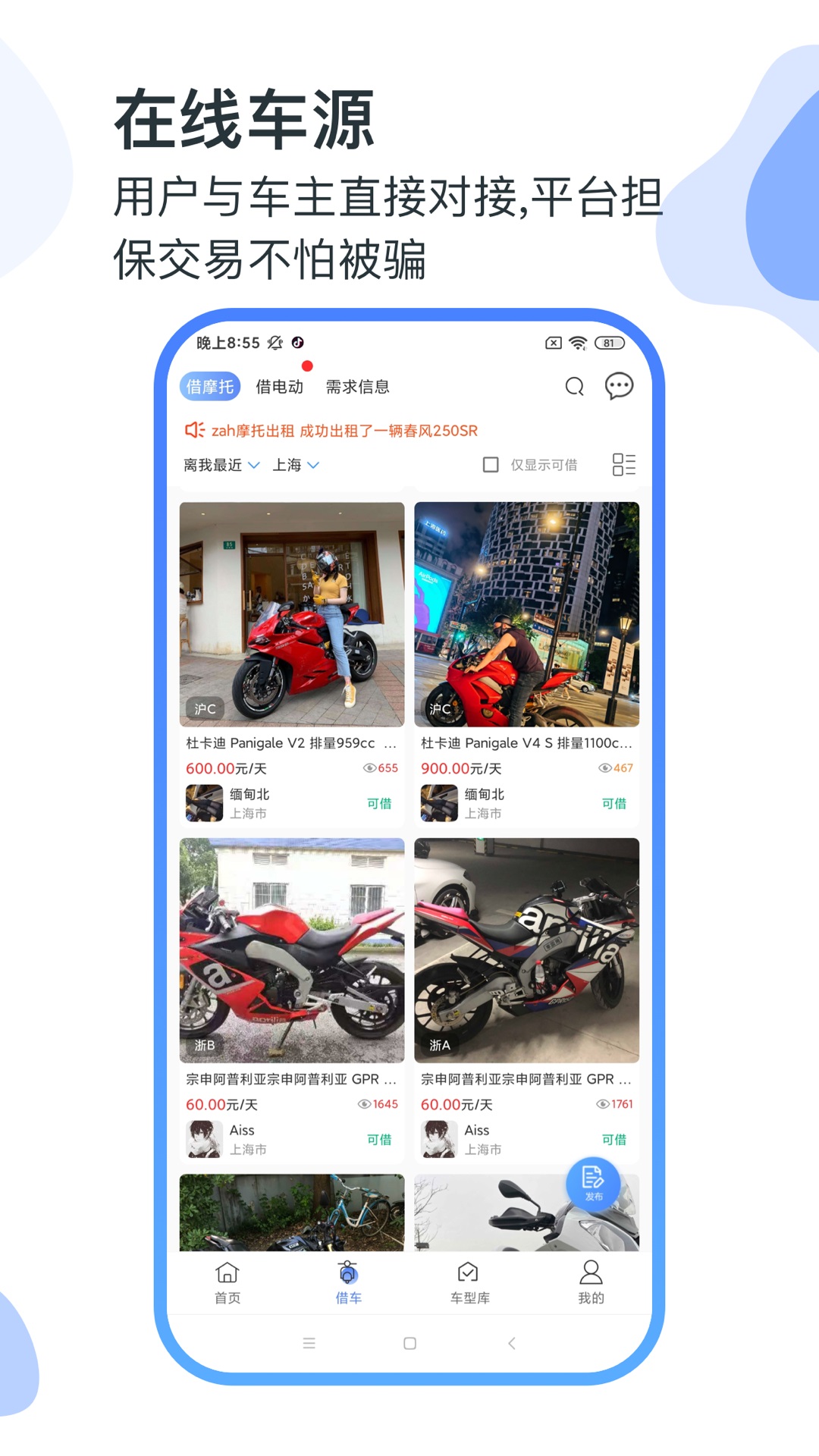Enable 仅显示可借 filter checkbox

point(489,464)
